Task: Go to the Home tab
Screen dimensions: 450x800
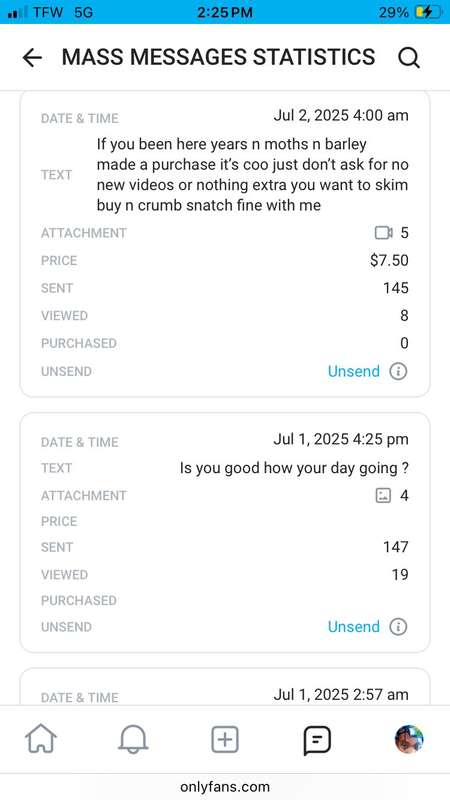Action: [x=41, y=739]
